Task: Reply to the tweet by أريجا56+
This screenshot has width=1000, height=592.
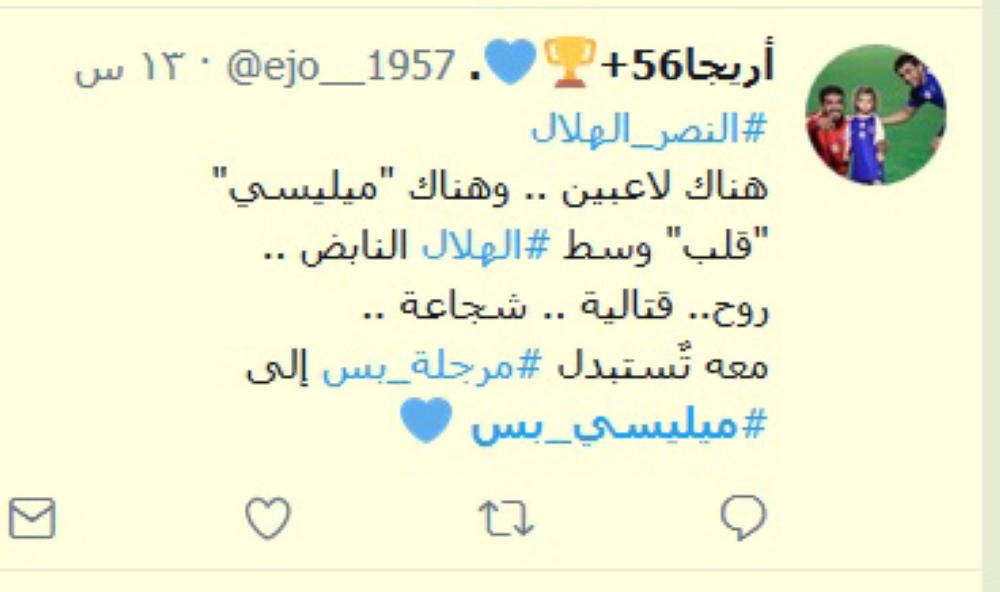Action: (x=743, y=518)
